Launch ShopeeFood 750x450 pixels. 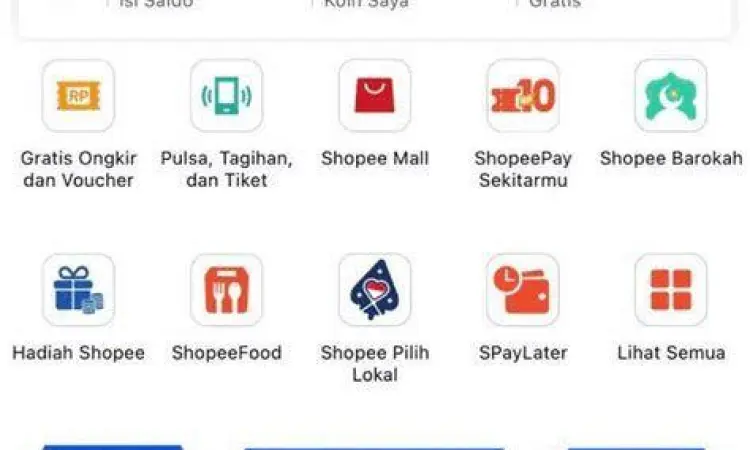pos(226,290)
